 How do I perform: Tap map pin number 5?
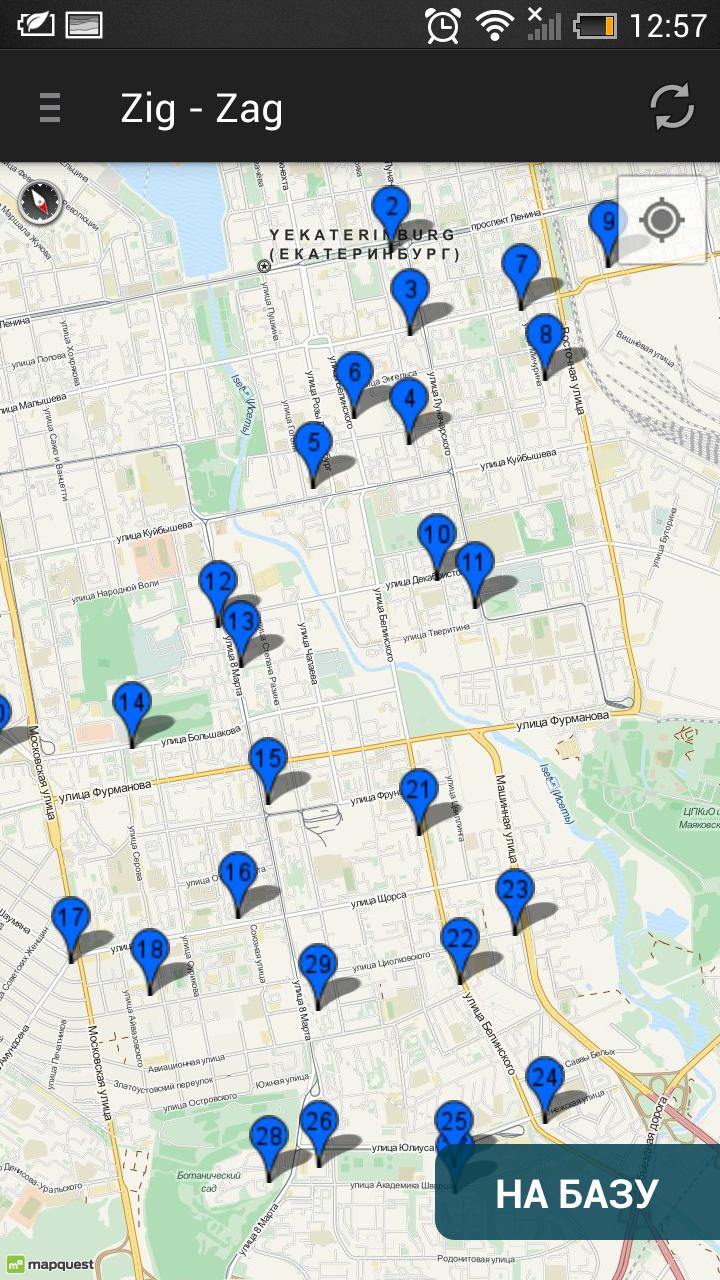coord(313,444)
